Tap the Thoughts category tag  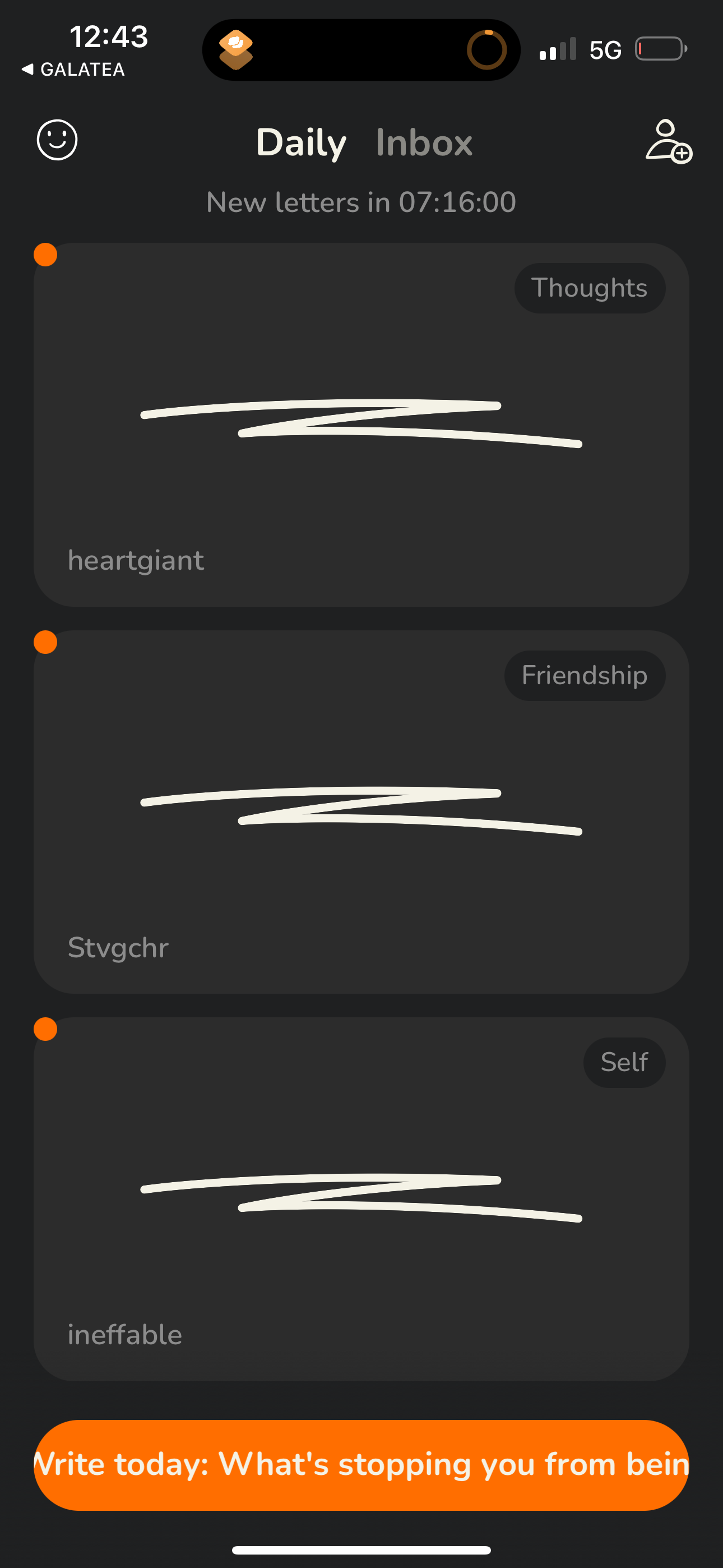point(589,288)
